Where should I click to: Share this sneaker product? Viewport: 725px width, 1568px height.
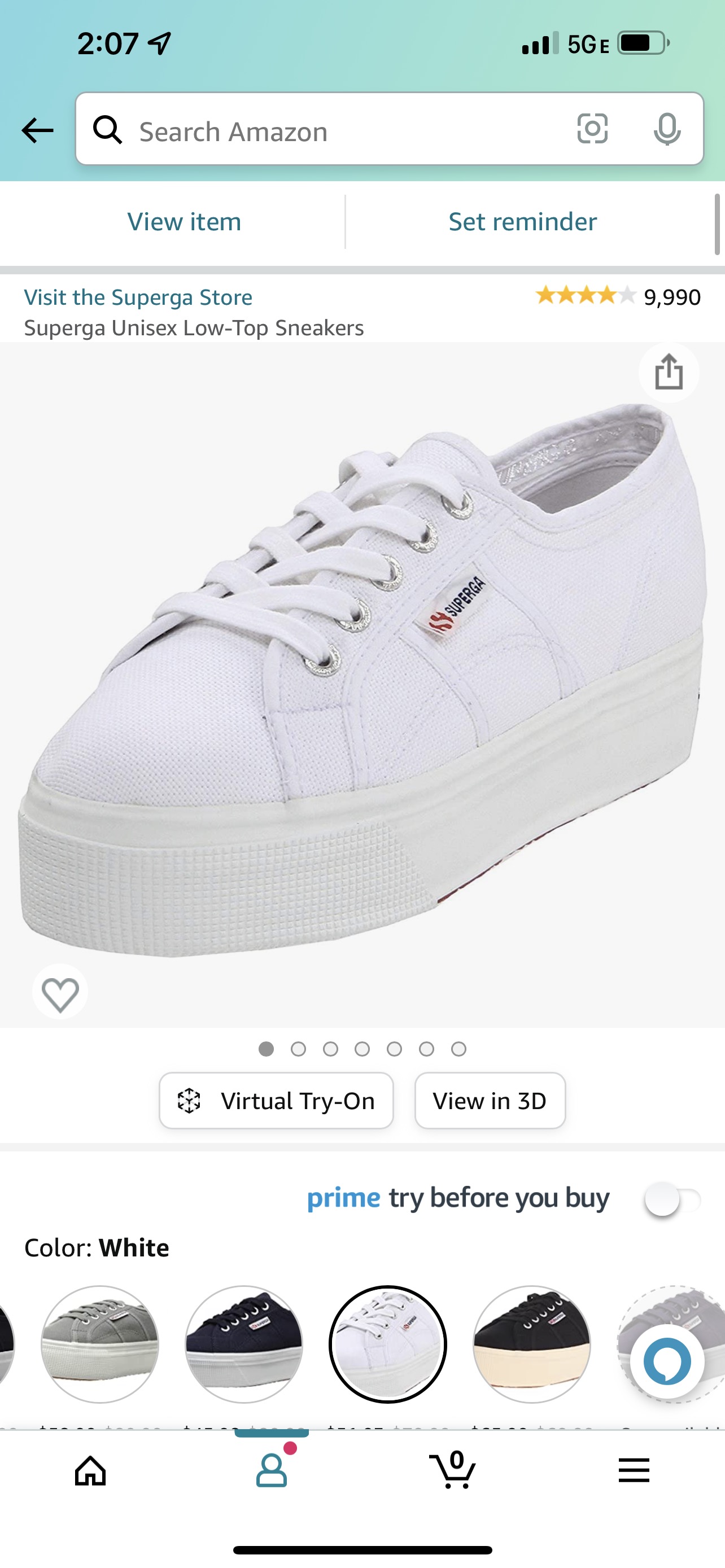(x=669, y=372)
